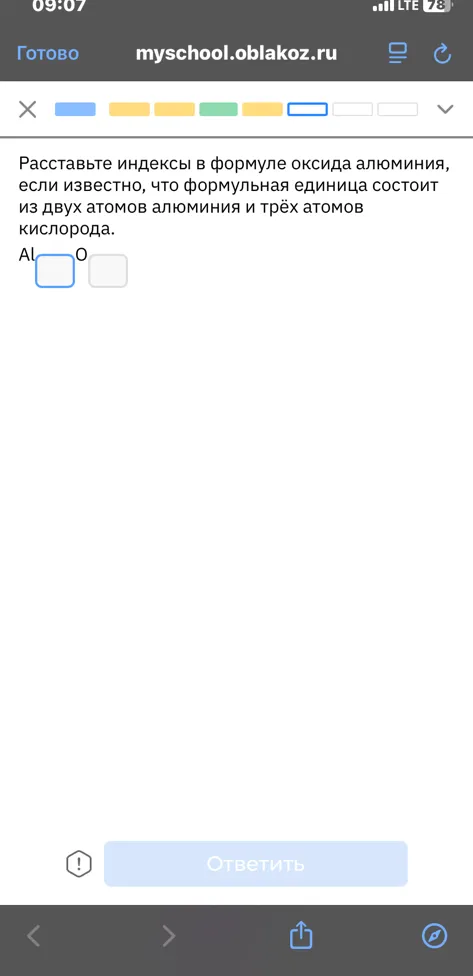This screenshot has width=473, height=976.
Task: Submit answer with Ответить
Action: click(x=256, y=864)
